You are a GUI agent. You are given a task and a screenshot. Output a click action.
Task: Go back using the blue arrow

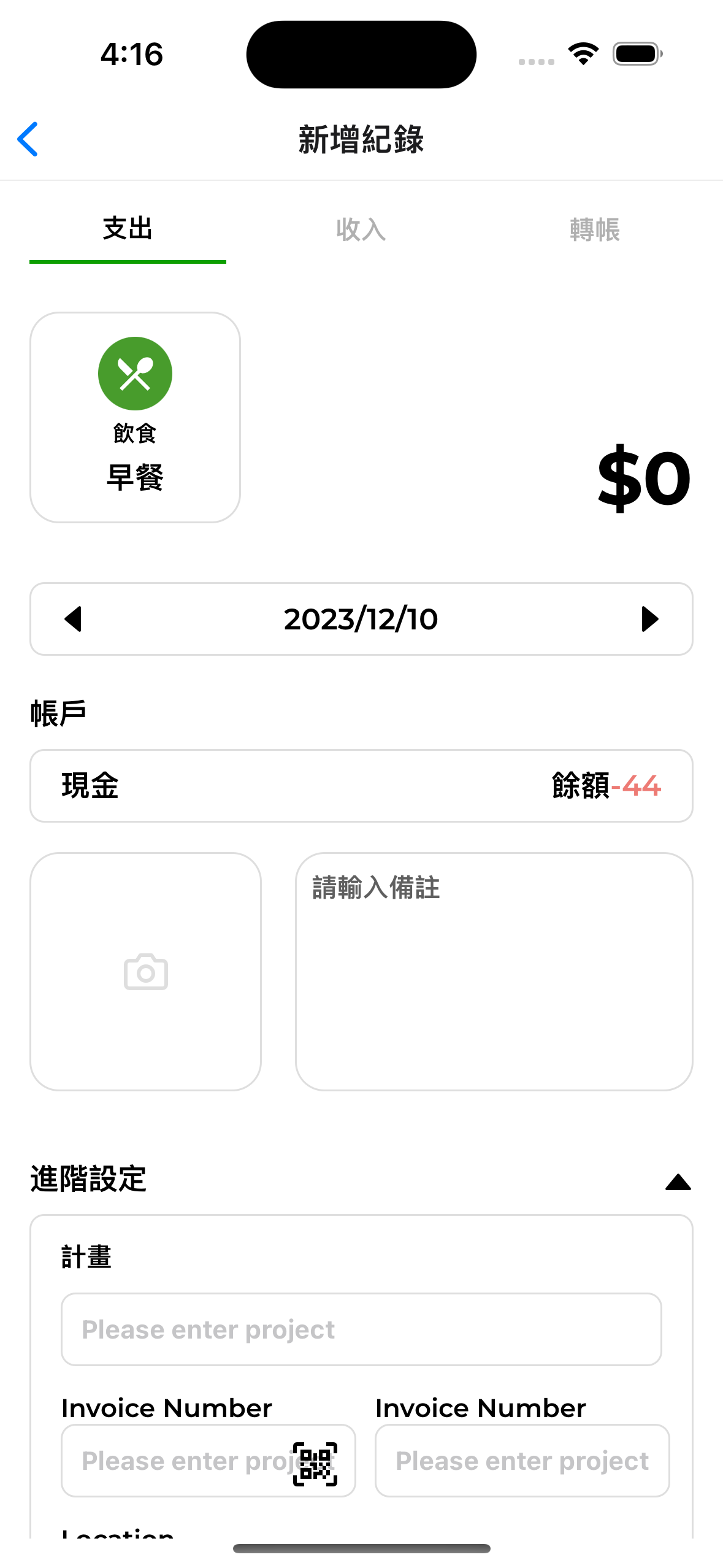coord(28,139)
